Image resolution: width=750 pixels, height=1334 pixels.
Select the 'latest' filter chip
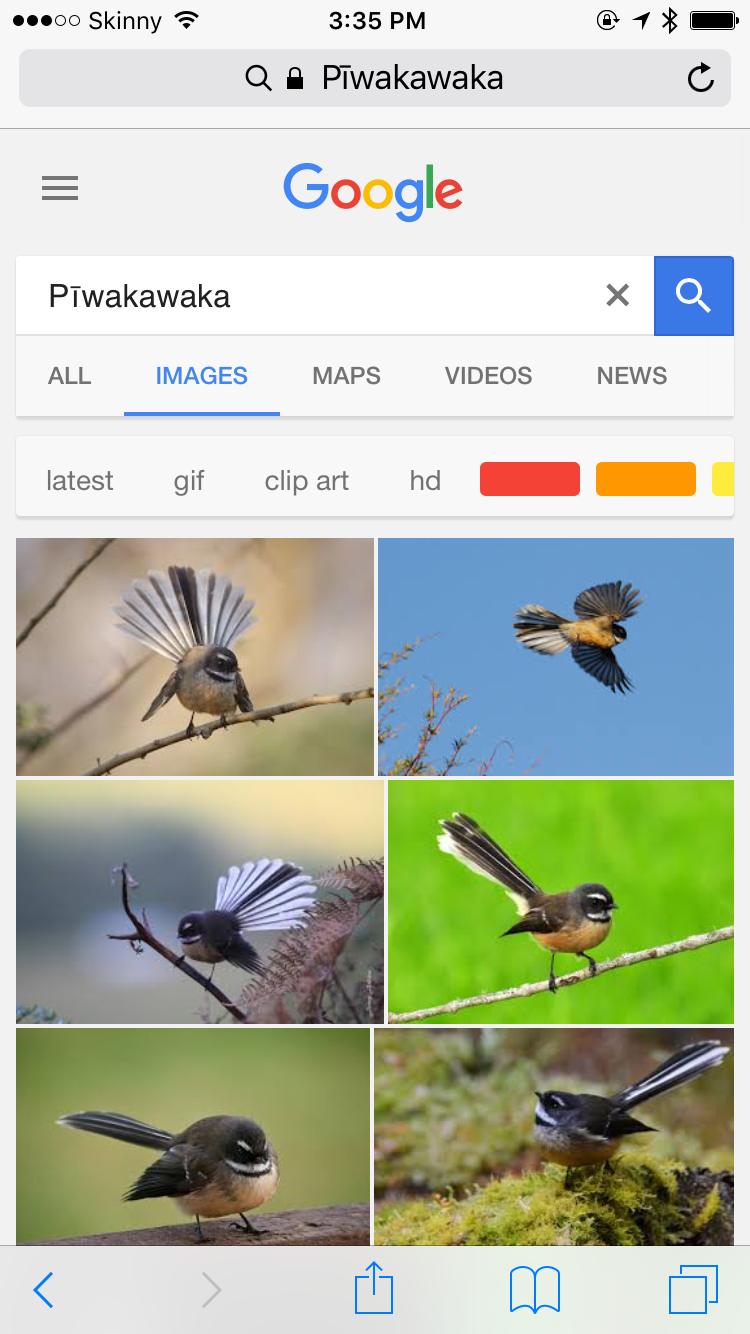point(80,480)
